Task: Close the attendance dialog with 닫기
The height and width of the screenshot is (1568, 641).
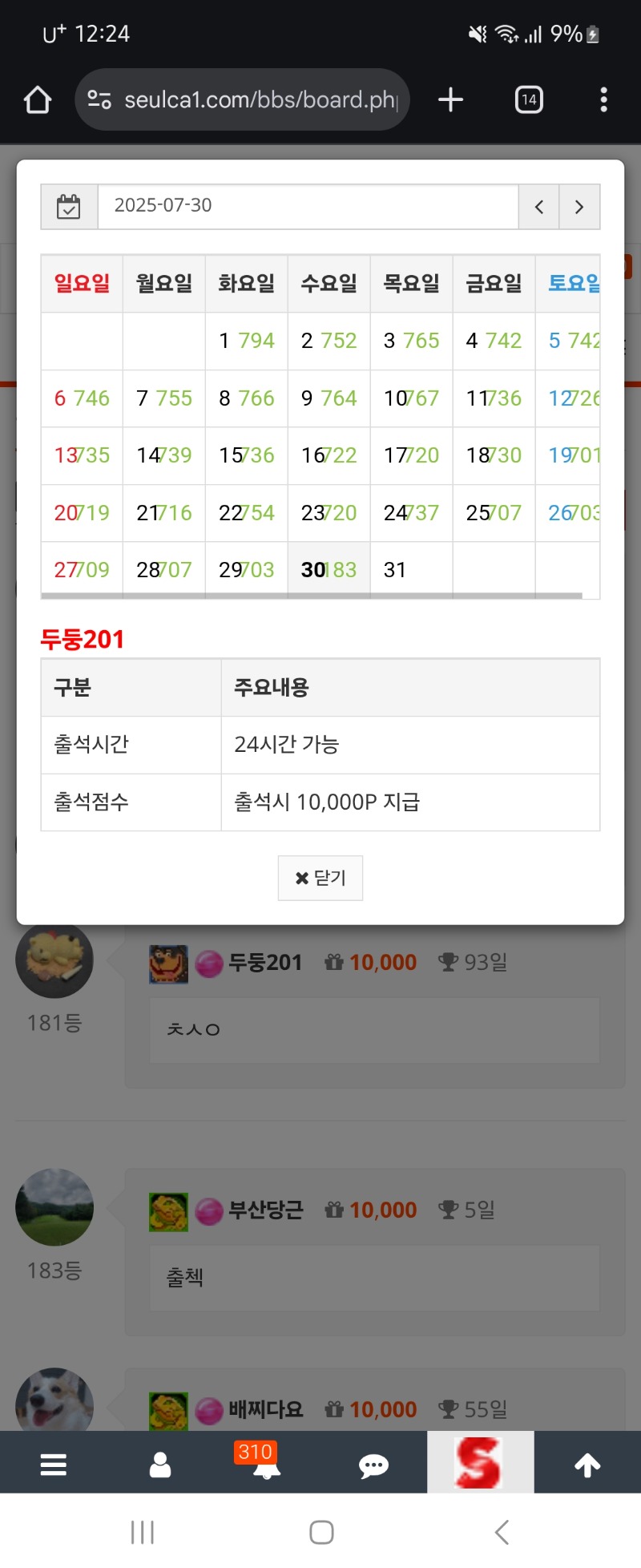Action: [320, 878]
